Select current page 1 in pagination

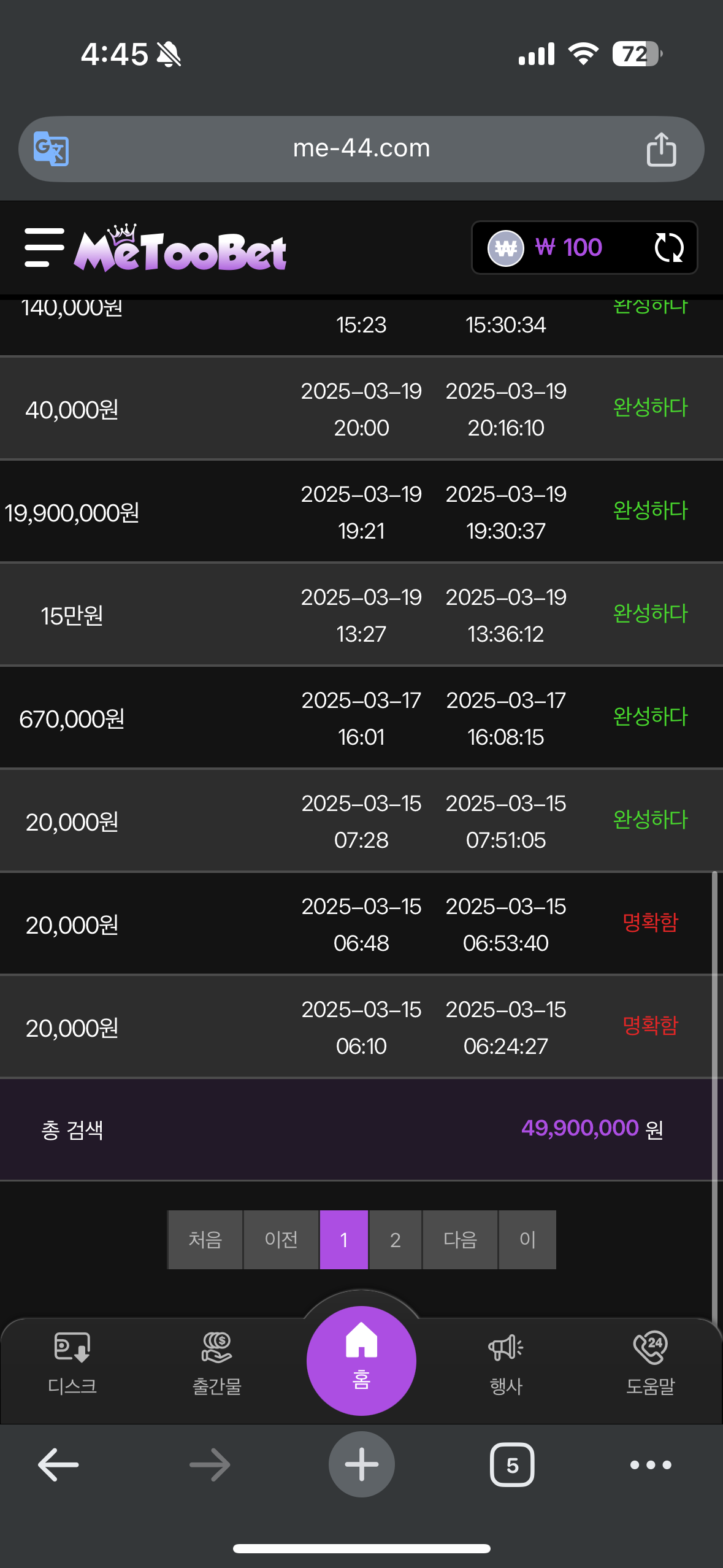344,1240
